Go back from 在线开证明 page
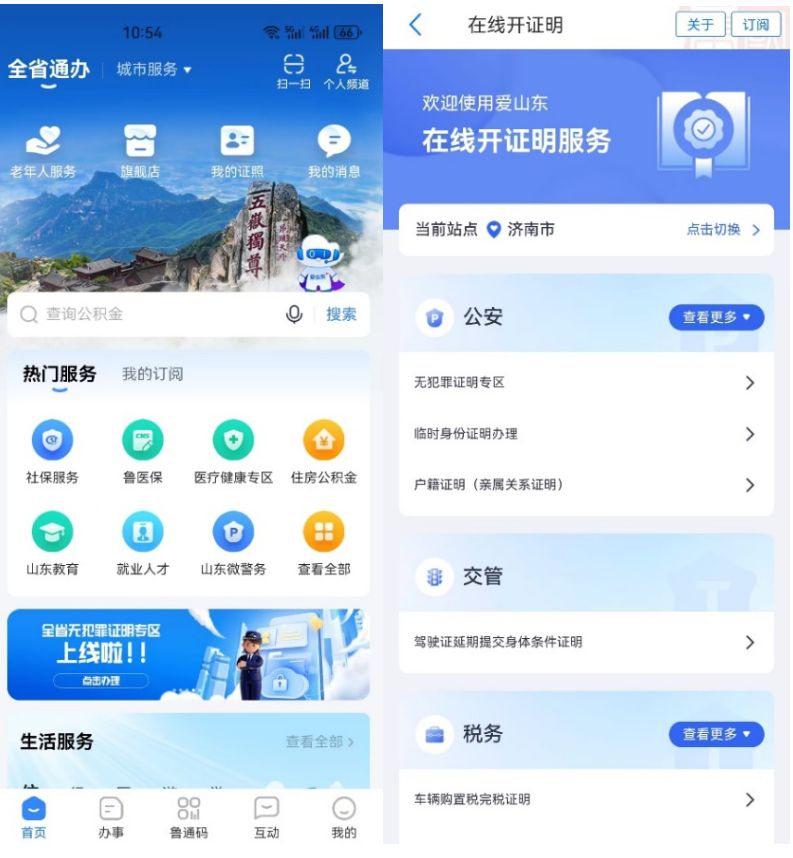Image resolution: width=793 pixels, height=858 pixels. 416,25
